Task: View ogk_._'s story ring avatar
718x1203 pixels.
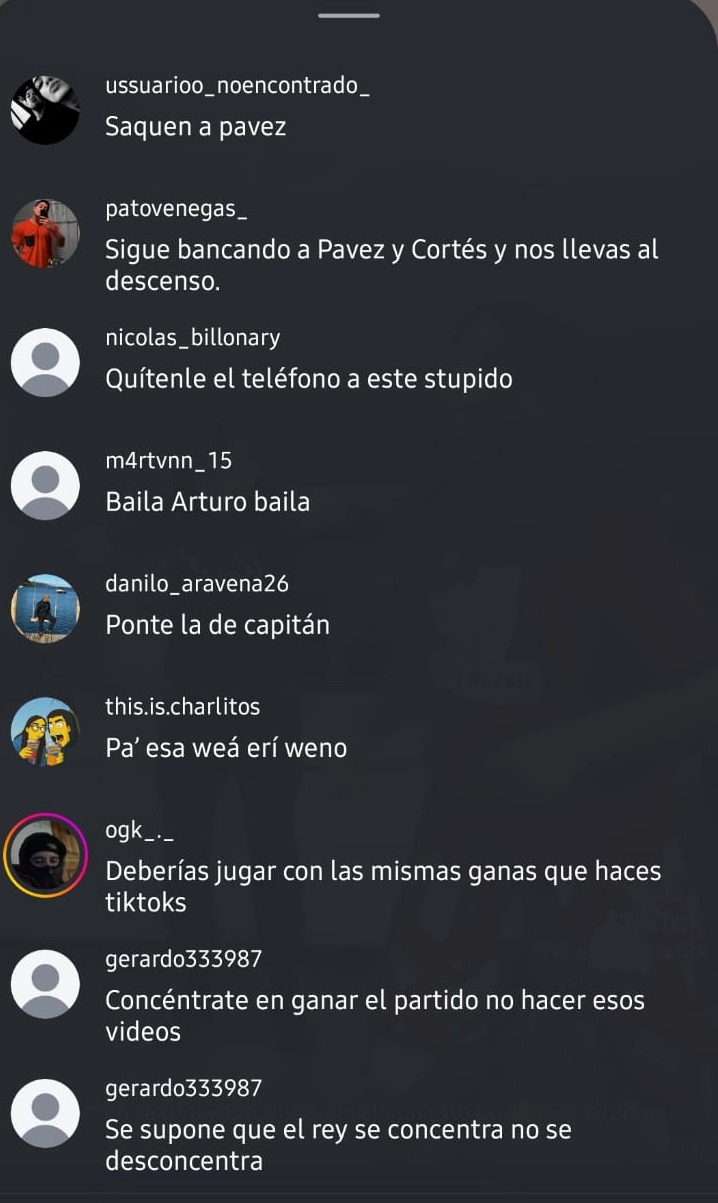Action: click(x=45, y=855)
